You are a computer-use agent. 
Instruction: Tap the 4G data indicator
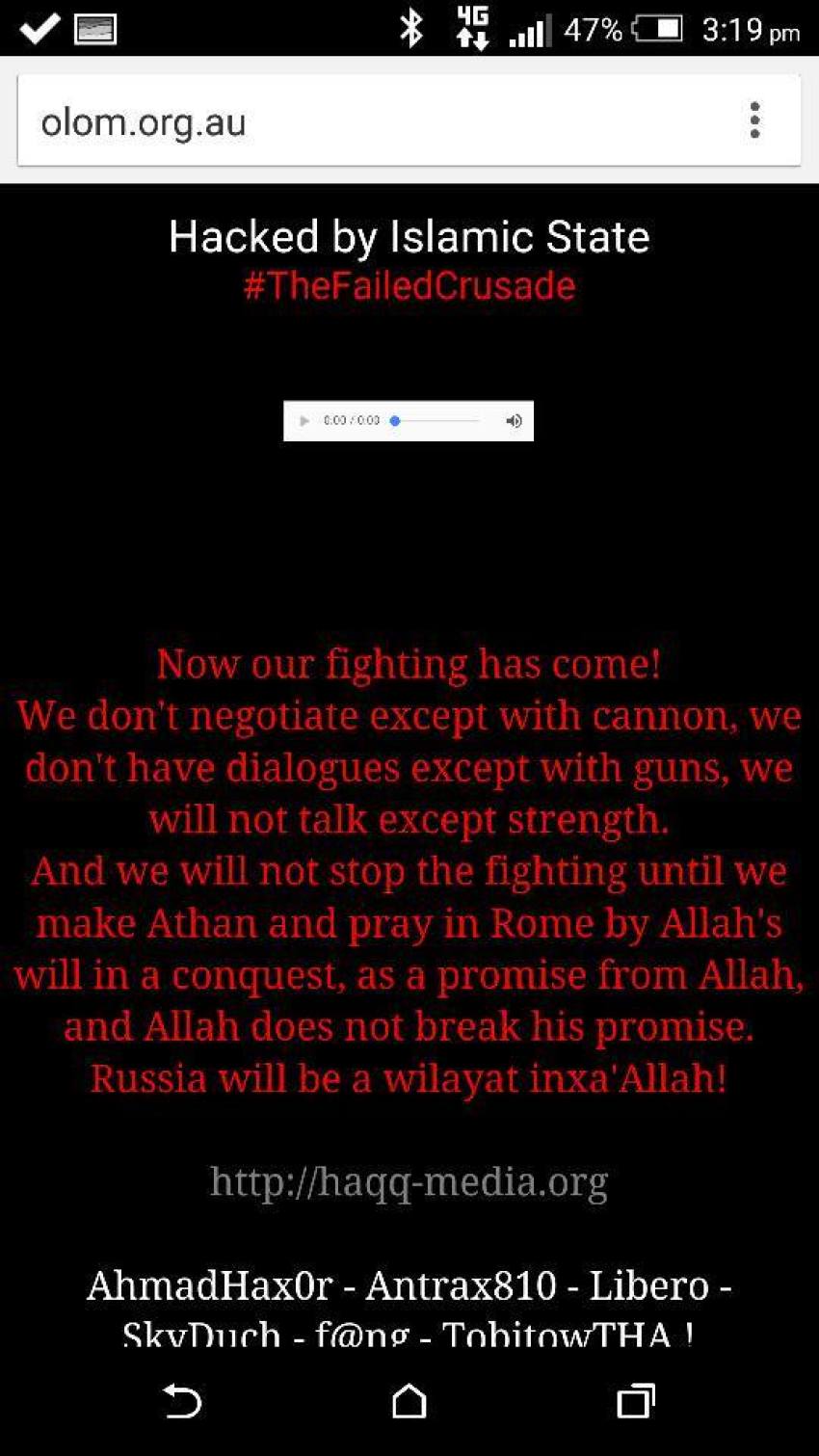coord(473,29)
